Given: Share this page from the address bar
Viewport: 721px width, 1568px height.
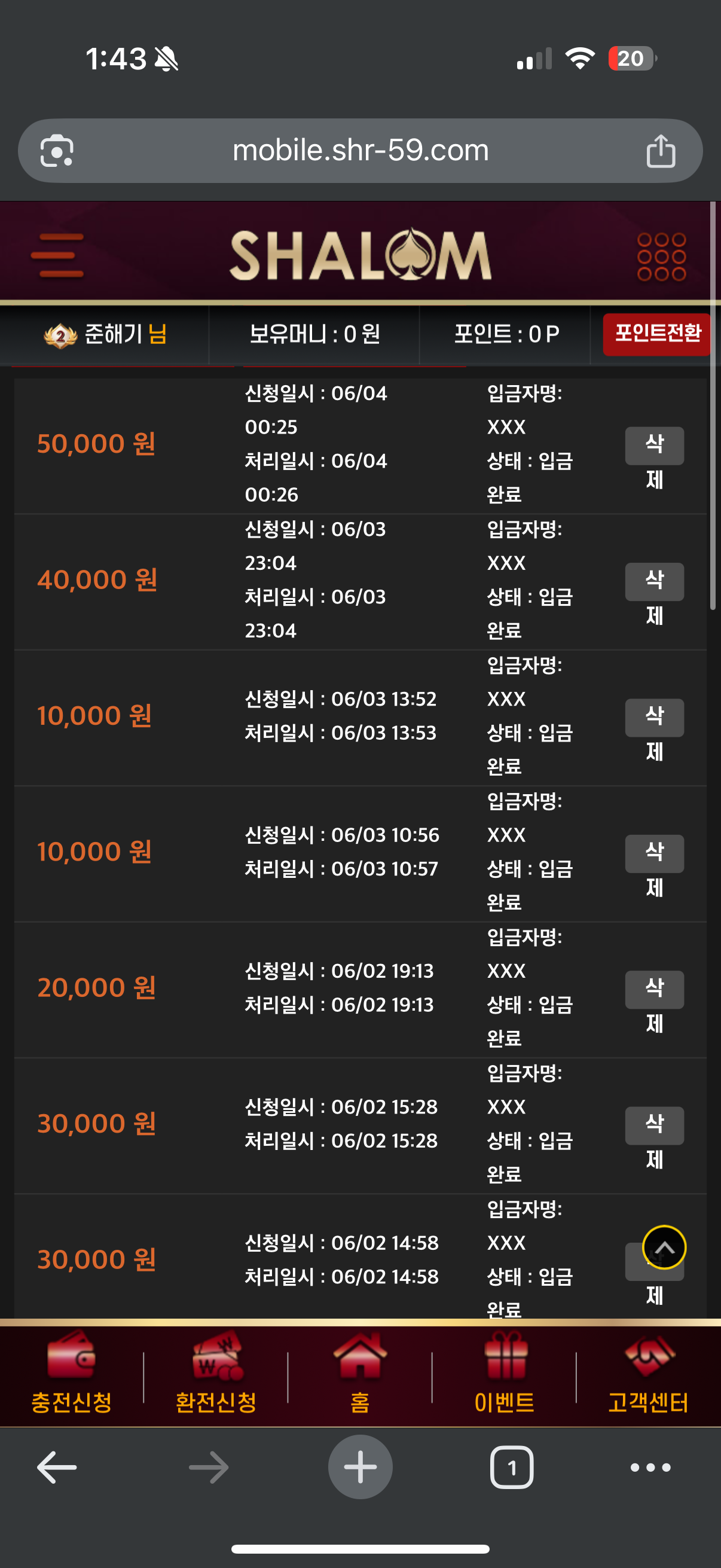Looking at the screenshot, I should 660,151.
